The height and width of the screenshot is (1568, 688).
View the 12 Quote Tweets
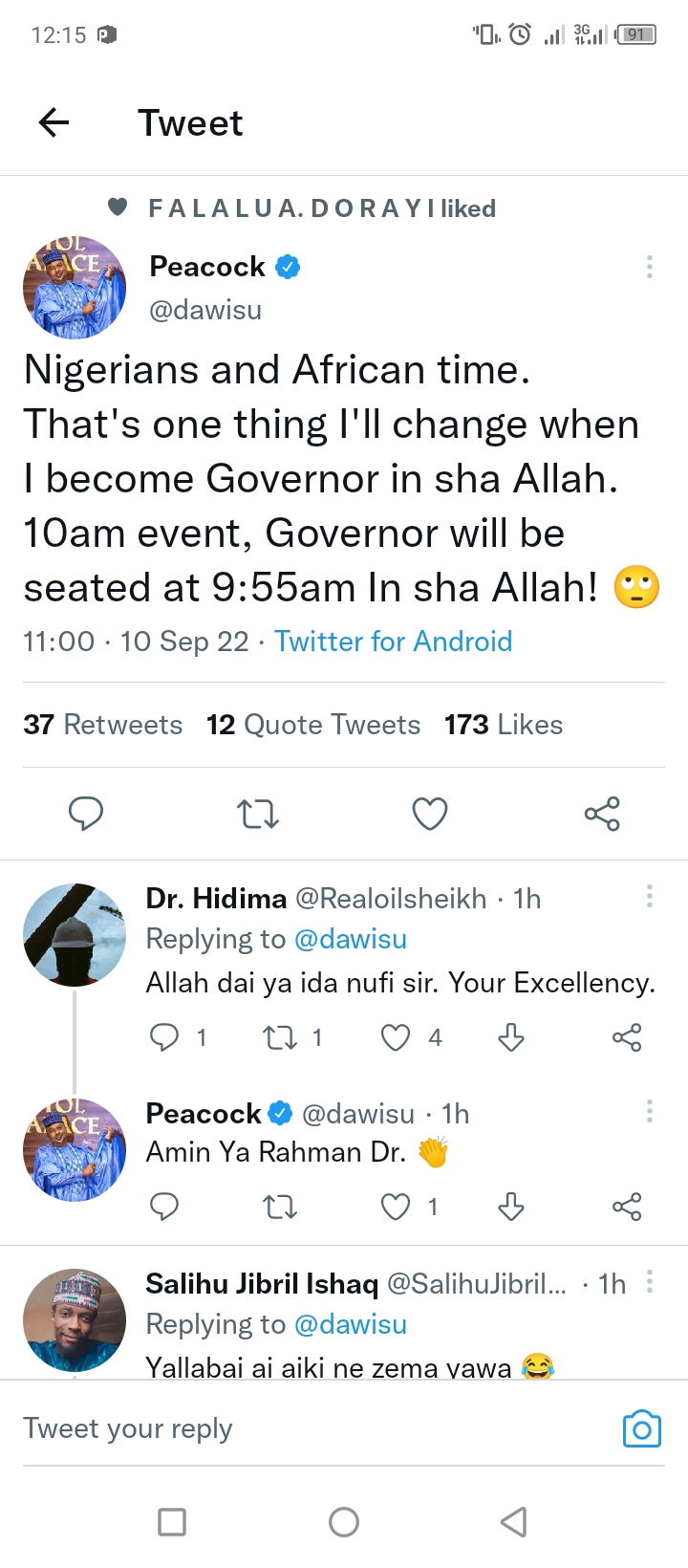point(313,725)
